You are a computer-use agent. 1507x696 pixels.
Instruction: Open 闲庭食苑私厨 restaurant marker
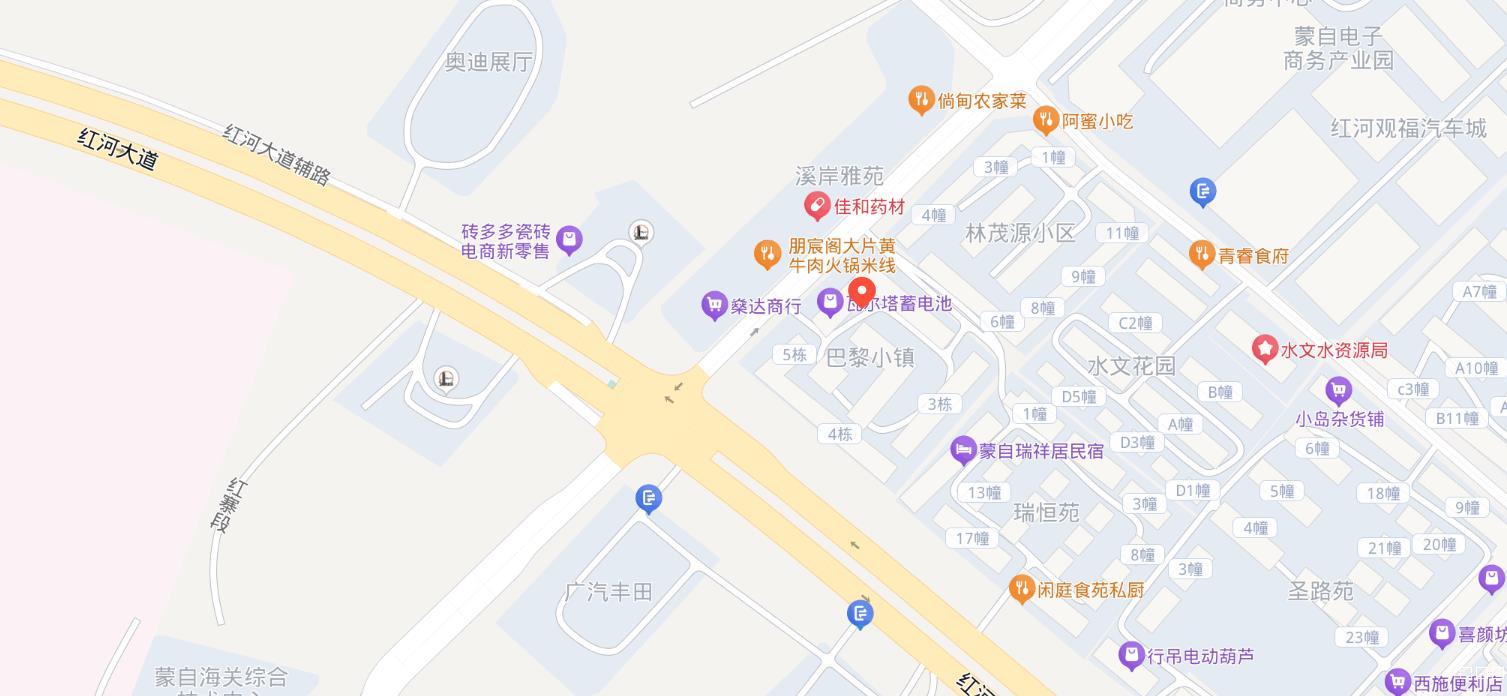tap(1021, 589)
